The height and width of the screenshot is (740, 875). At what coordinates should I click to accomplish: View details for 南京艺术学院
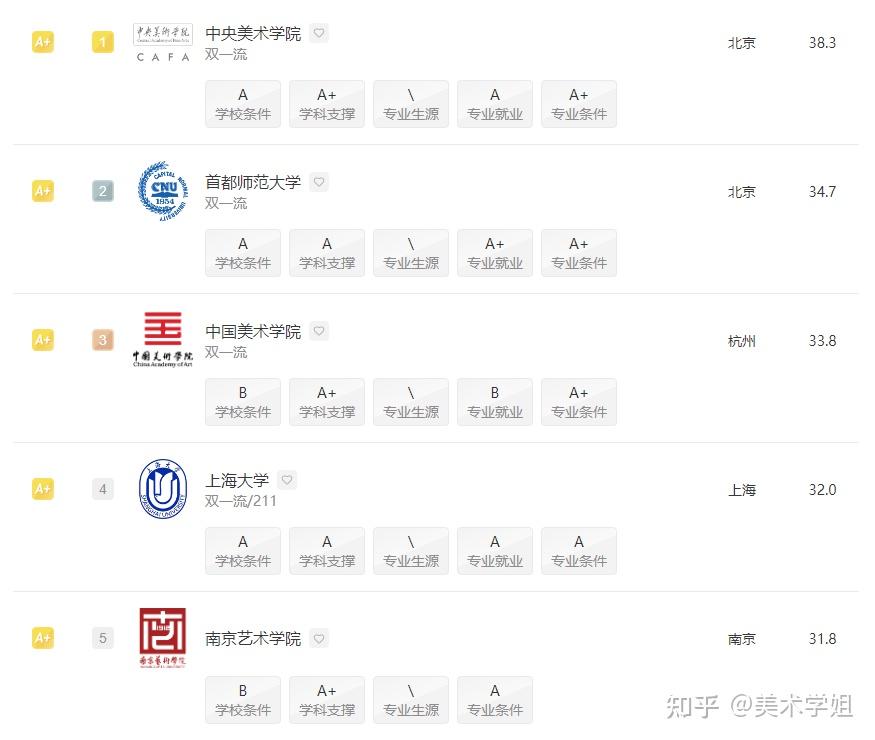click(252, 638)
